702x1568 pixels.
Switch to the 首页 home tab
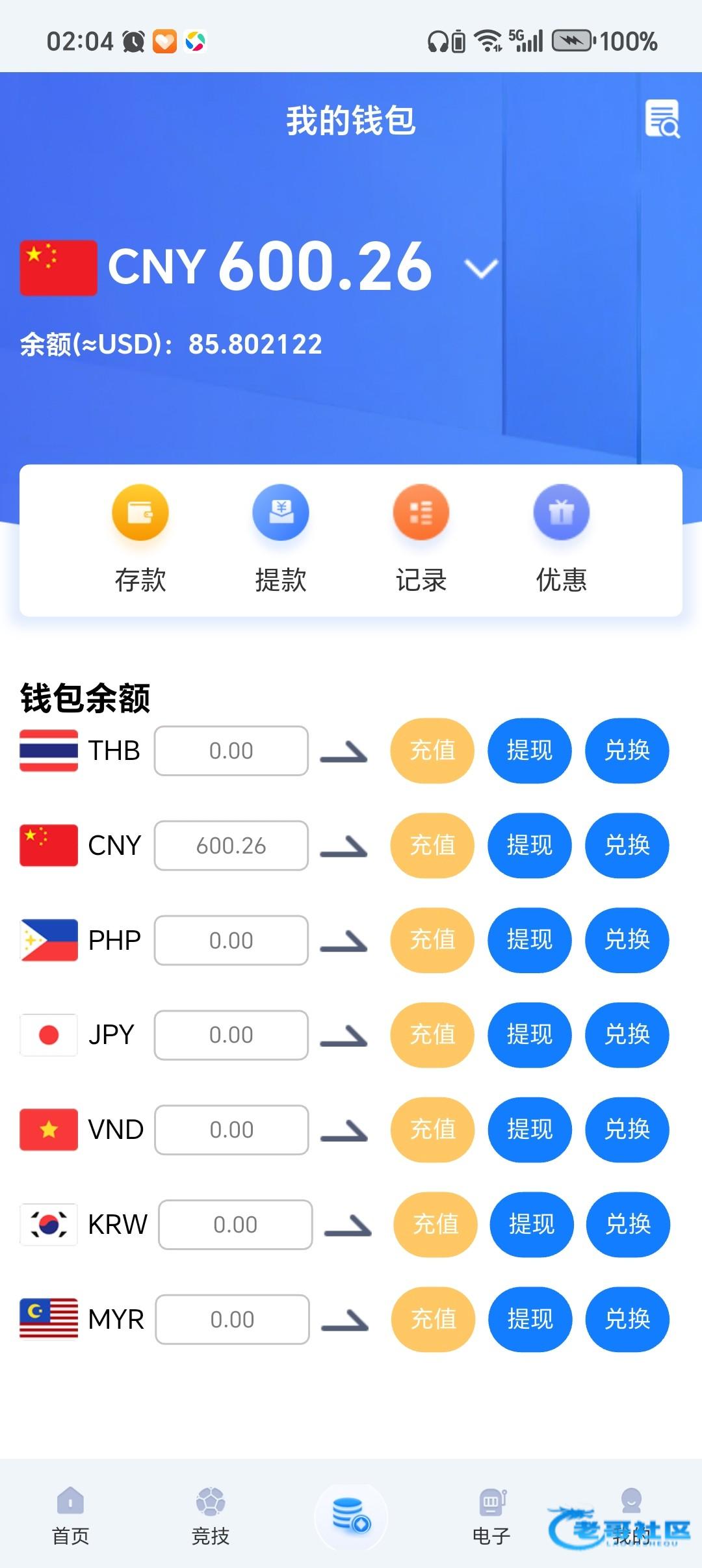(x=70, y=1516)
